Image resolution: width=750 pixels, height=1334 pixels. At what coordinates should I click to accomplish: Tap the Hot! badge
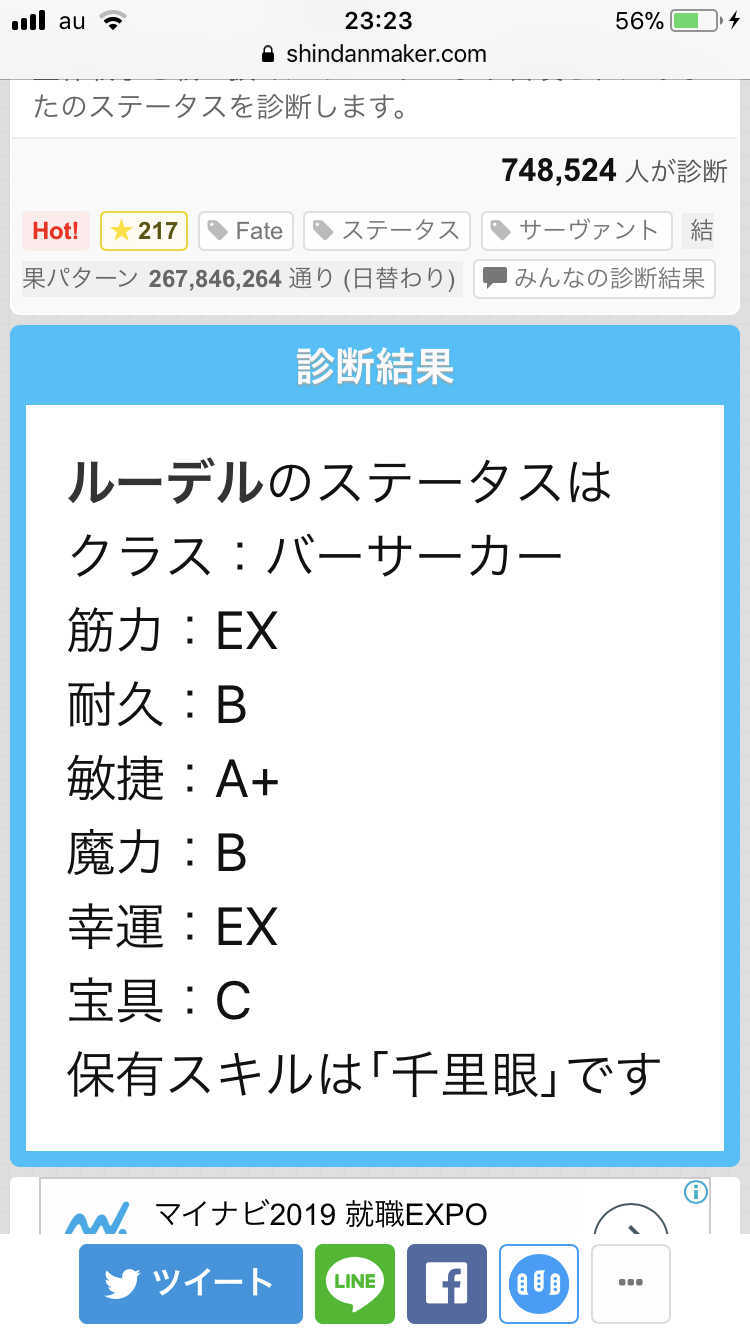point(56,231)
